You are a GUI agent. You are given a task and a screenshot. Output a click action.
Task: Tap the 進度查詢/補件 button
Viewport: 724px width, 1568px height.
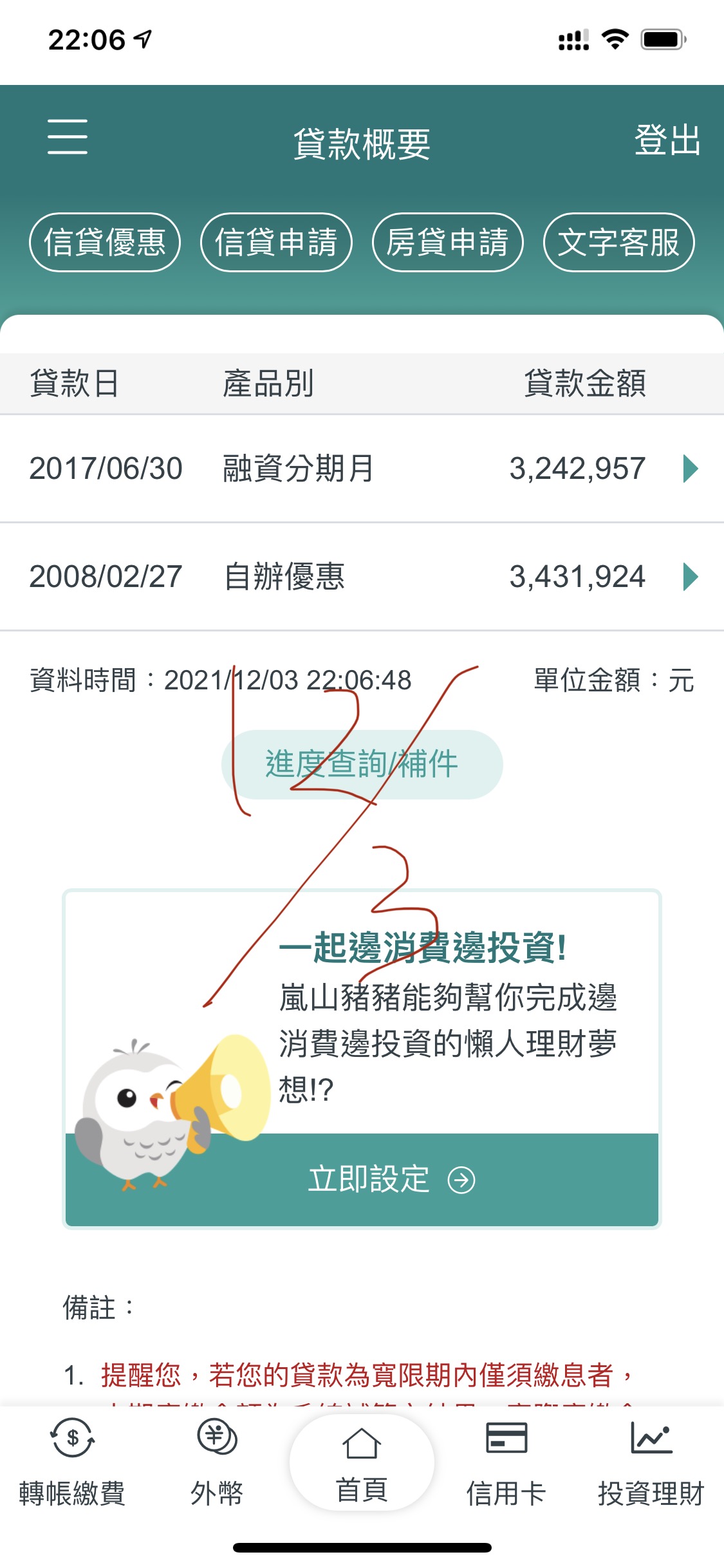pyautogui.click(x=362, y=765)
